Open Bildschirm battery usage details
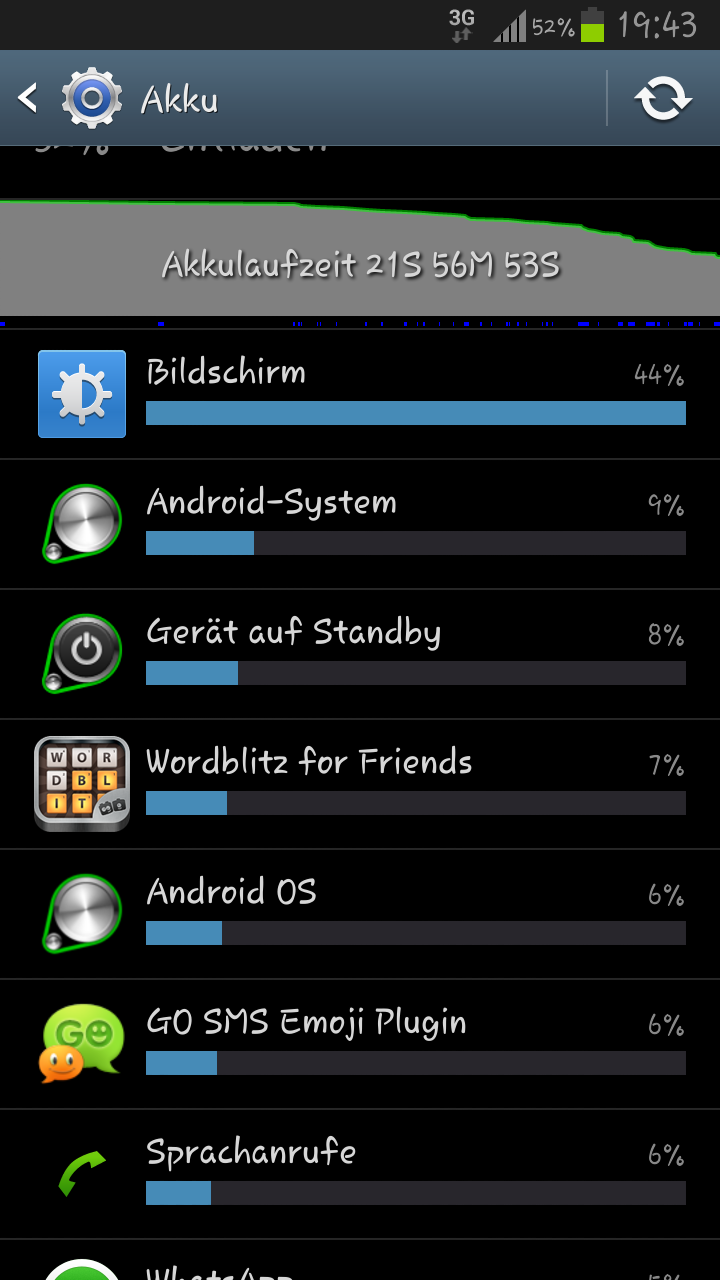 360,395
